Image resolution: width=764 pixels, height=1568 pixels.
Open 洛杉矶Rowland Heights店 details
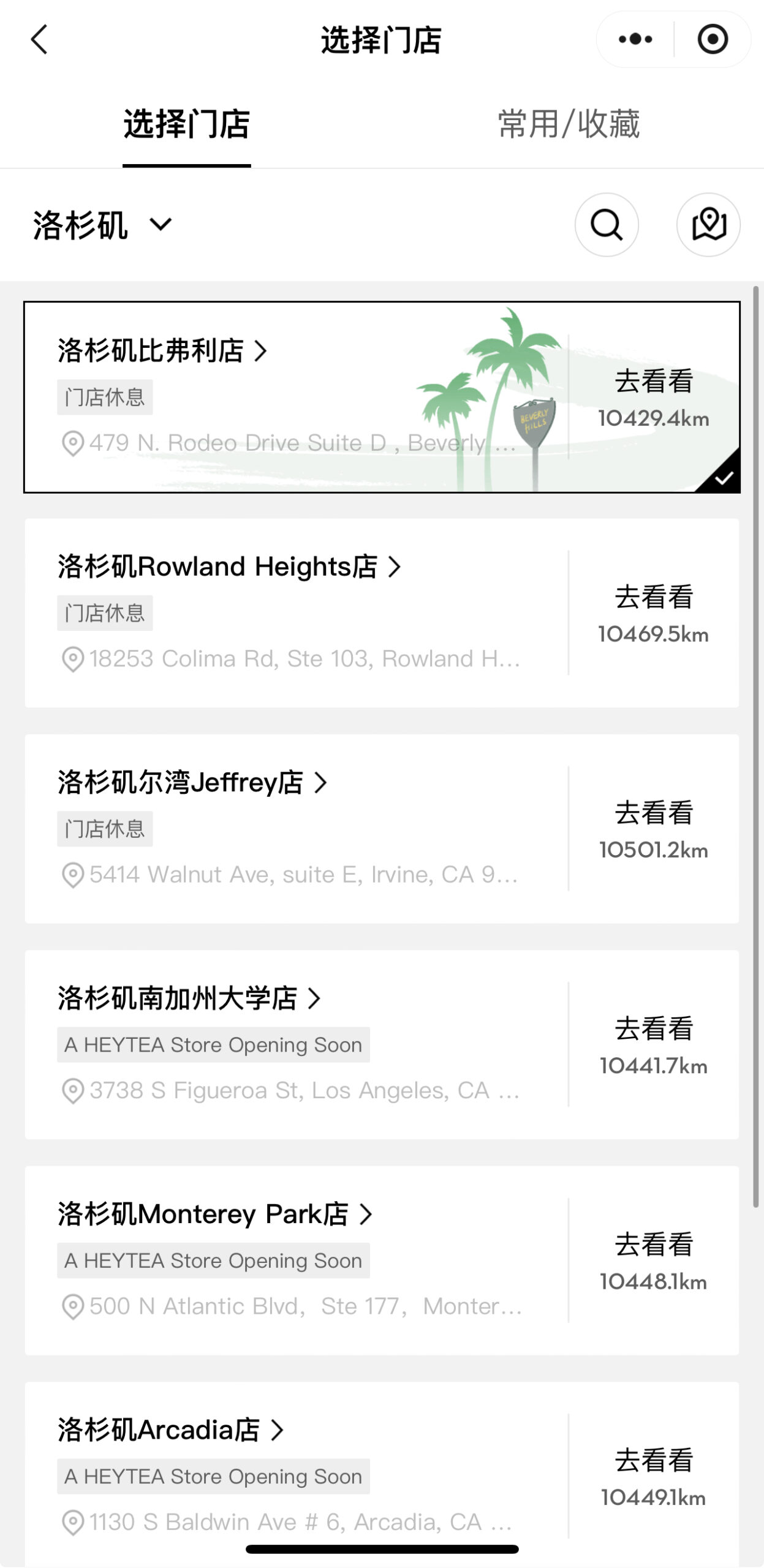click(229, 567)
